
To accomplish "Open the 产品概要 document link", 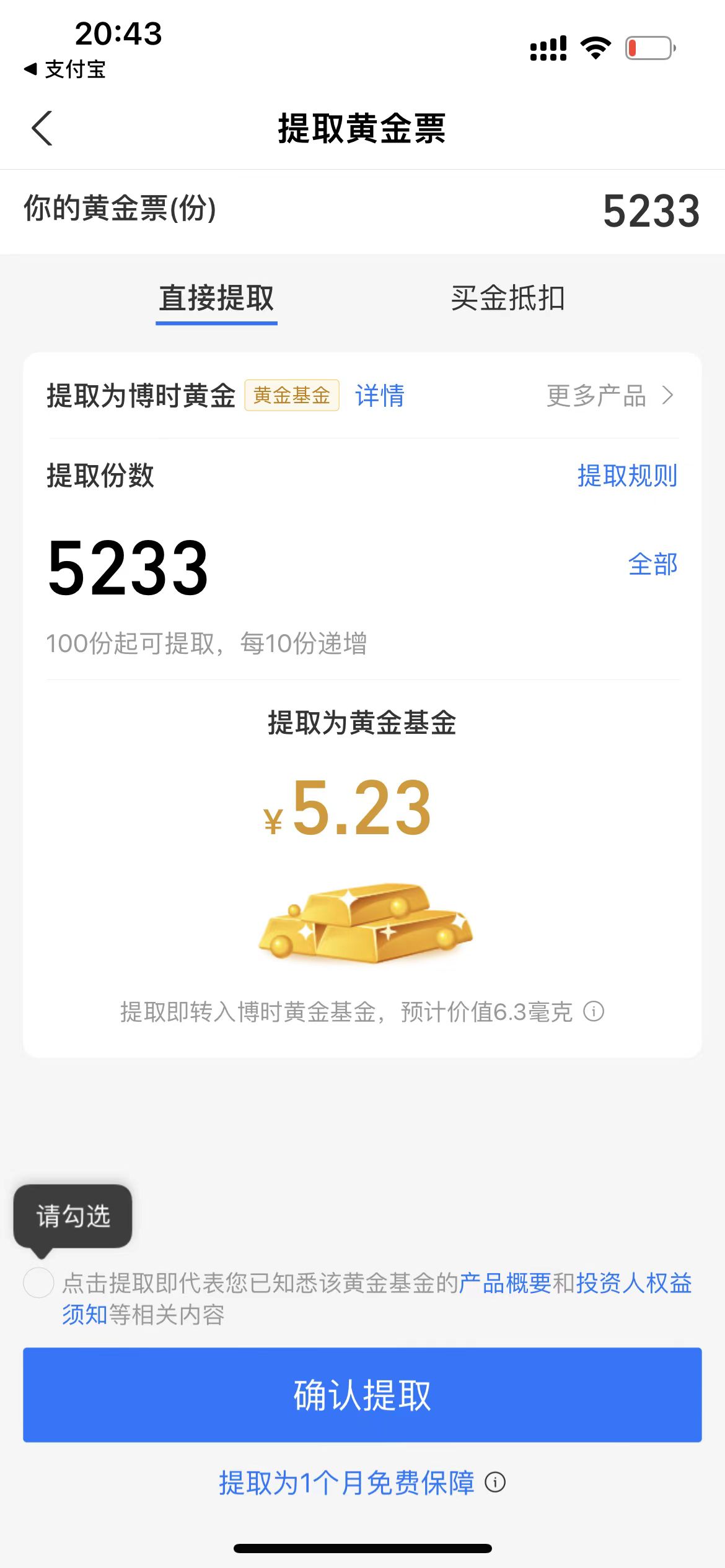I will [x=504, y=1283].
